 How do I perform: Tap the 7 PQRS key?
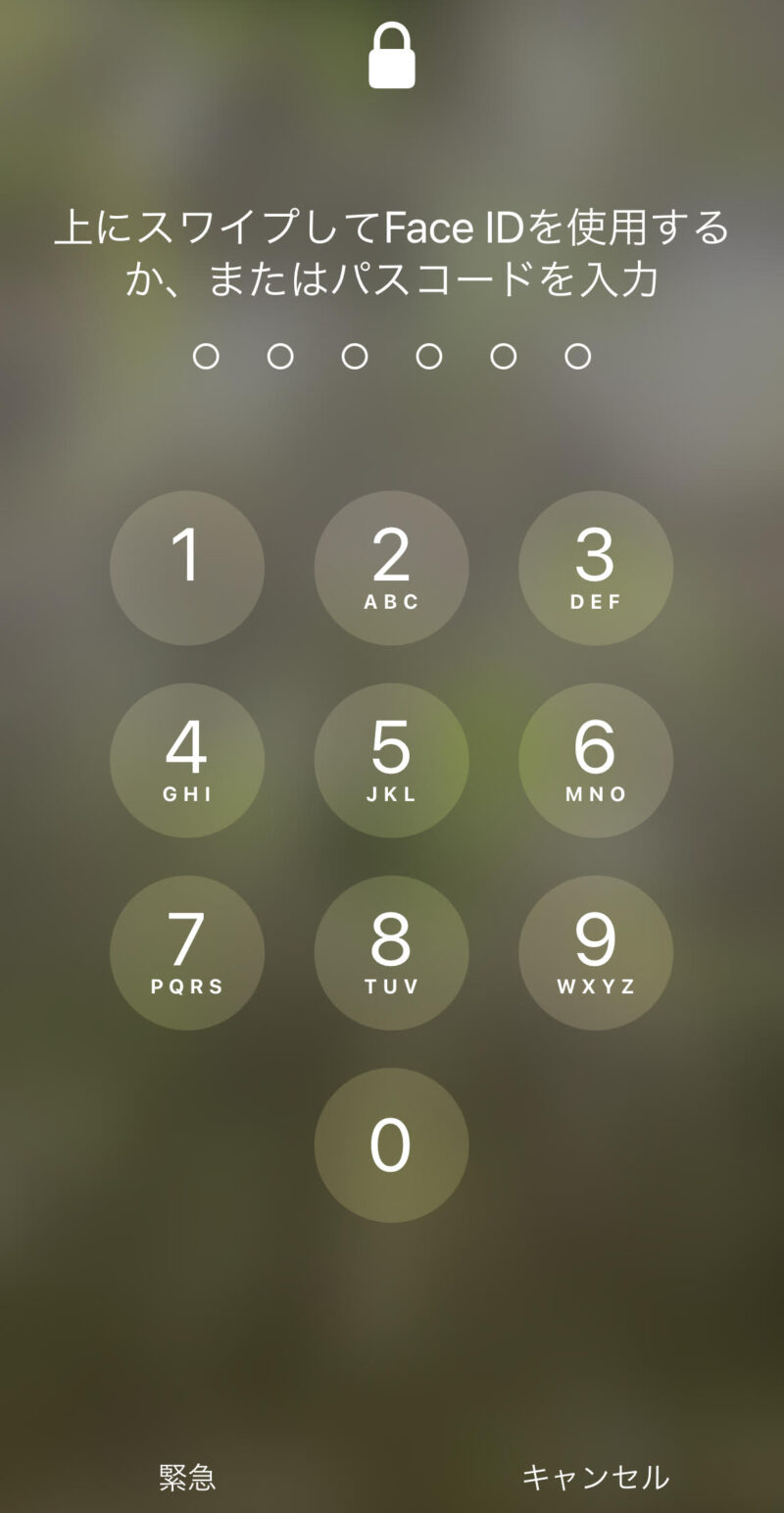coord(187,952)
